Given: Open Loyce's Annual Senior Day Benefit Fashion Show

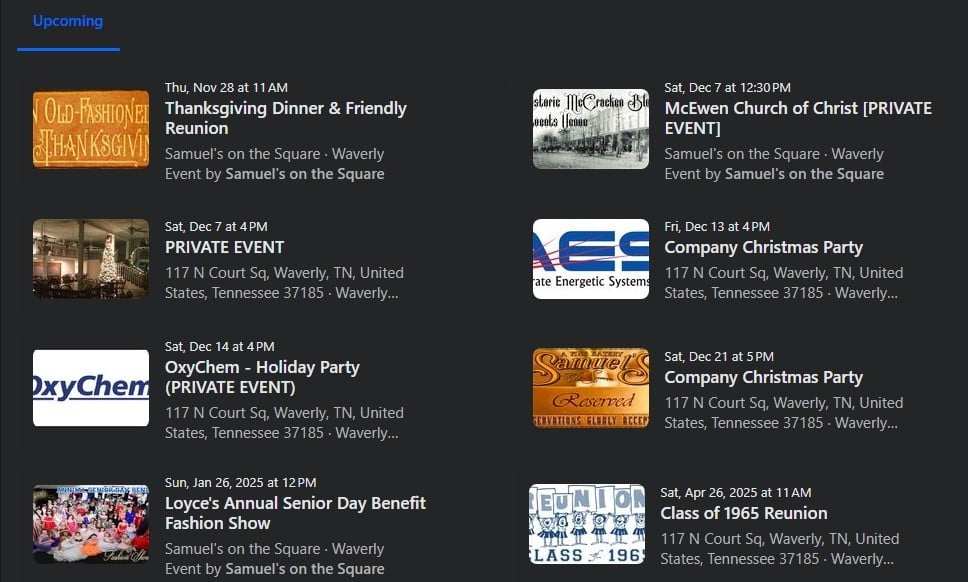Looking at the screenshot, I should tap(295, 512).
